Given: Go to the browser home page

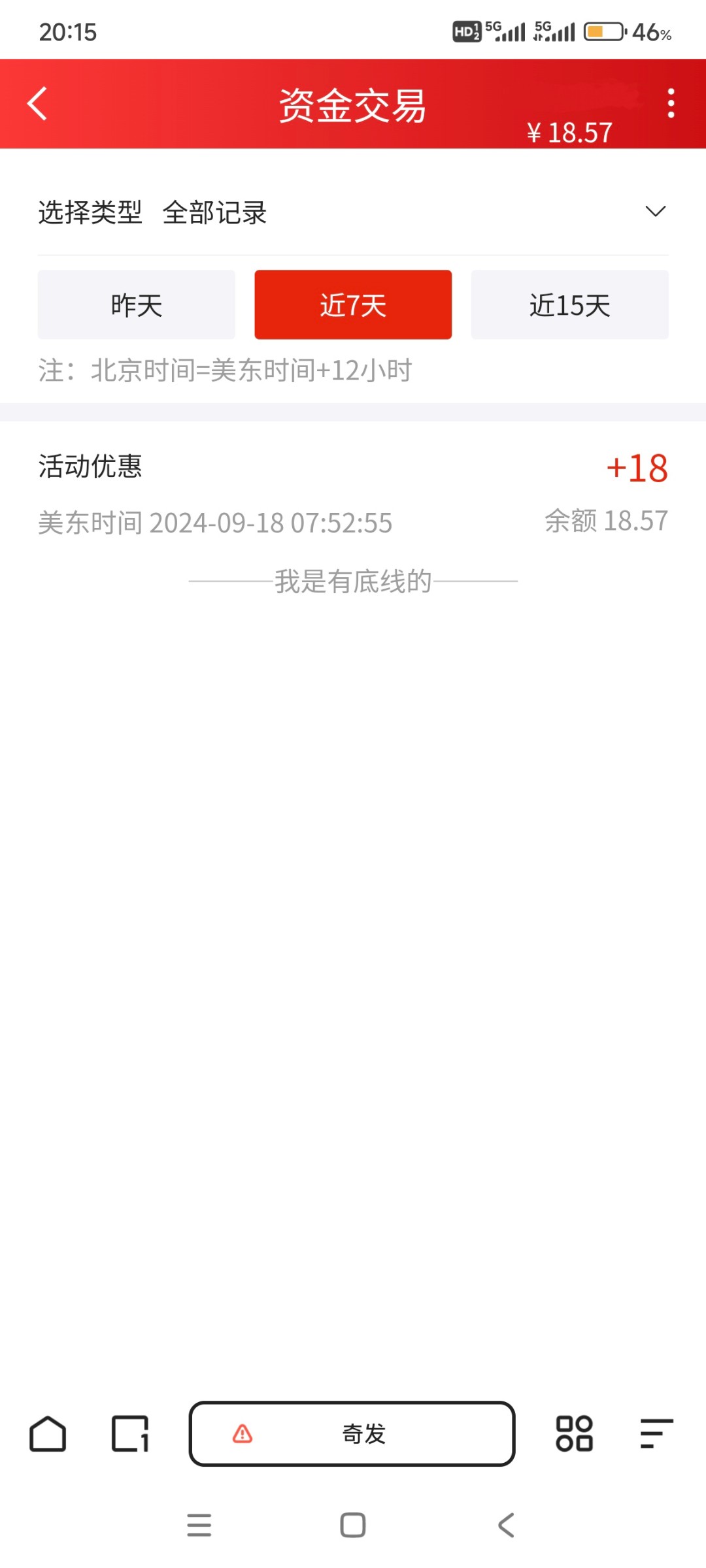Looking at the screenshot, I should tap(48, 1434).
